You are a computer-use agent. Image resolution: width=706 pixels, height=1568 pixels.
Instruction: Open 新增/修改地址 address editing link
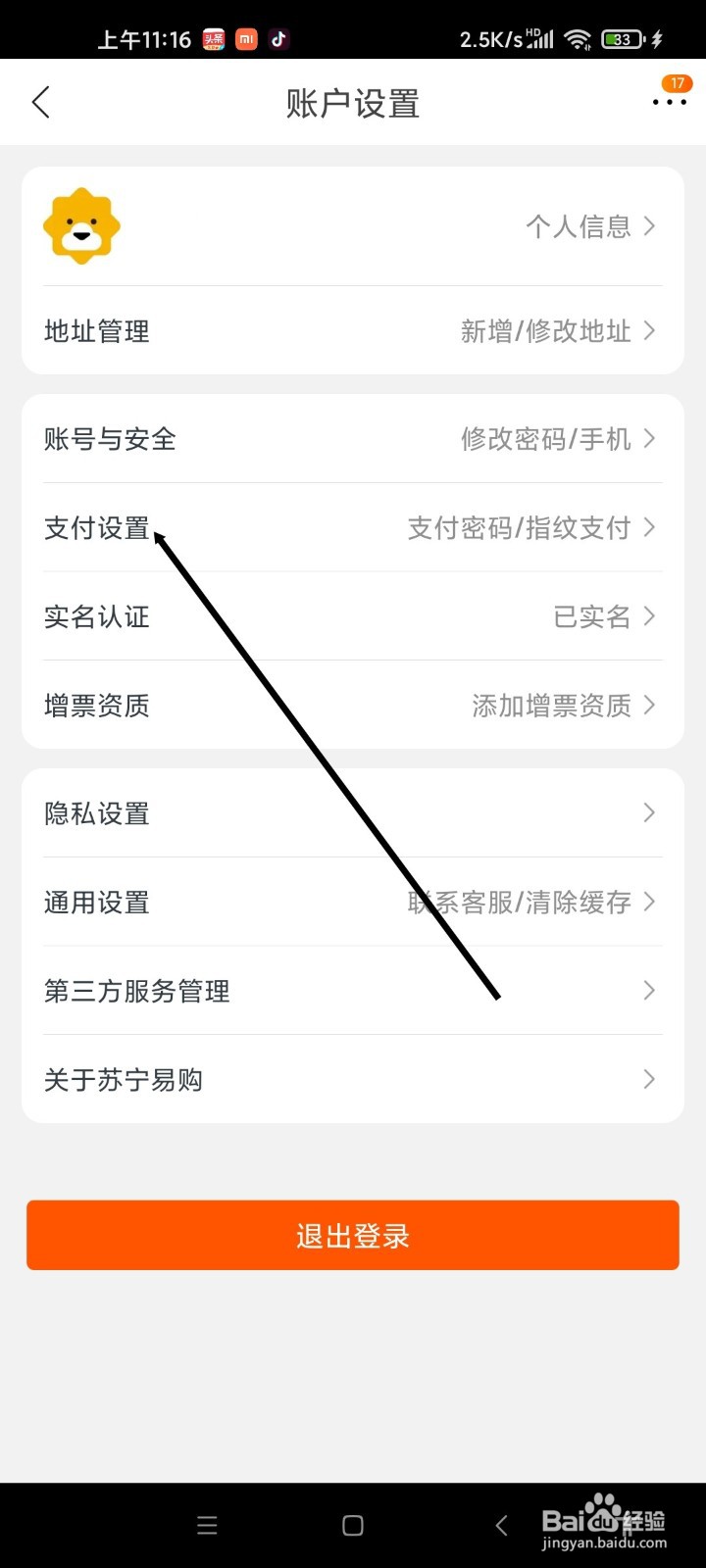(545, 331)
